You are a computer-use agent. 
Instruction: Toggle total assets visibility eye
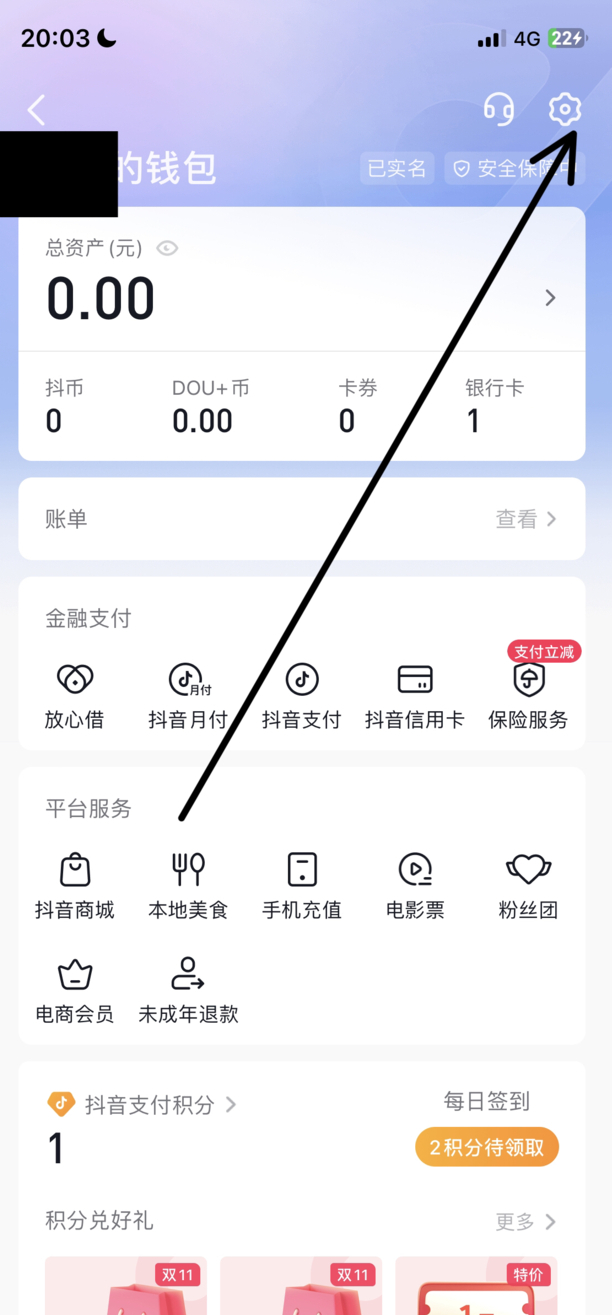click(167, 248)
